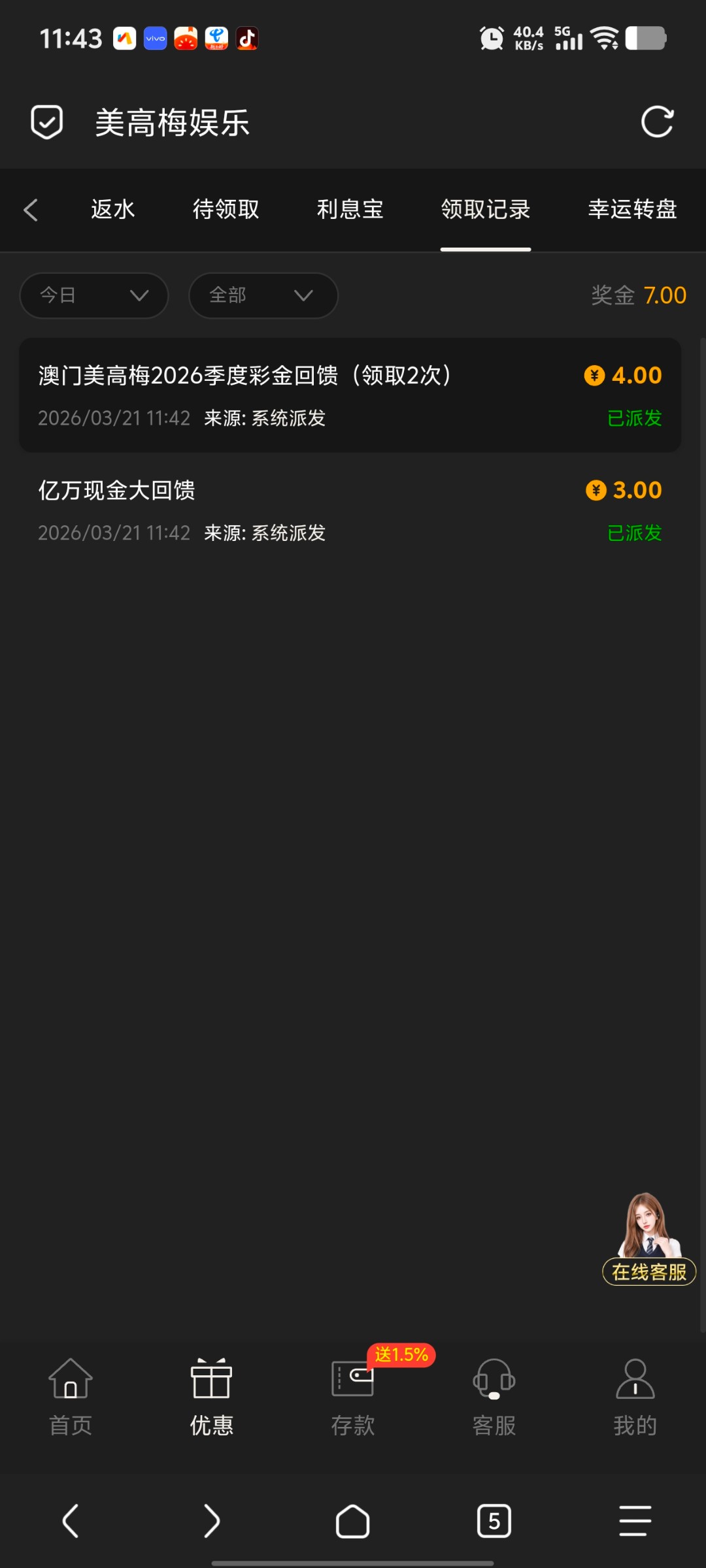This screenshot has width=706, height=1568.
Task: Open the 亿万现金大回馈 record
Action: pyautogui.click(x=350, y=510)
